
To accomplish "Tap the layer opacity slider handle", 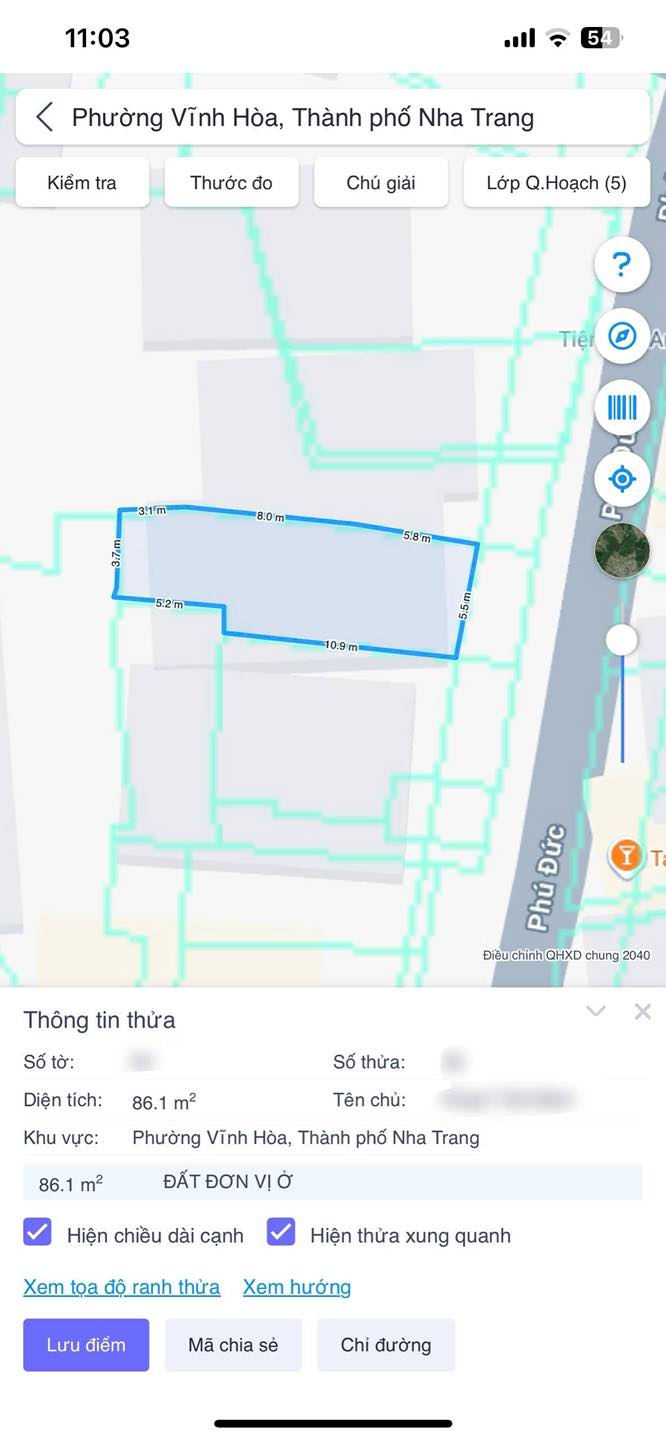I will point(622,640).
